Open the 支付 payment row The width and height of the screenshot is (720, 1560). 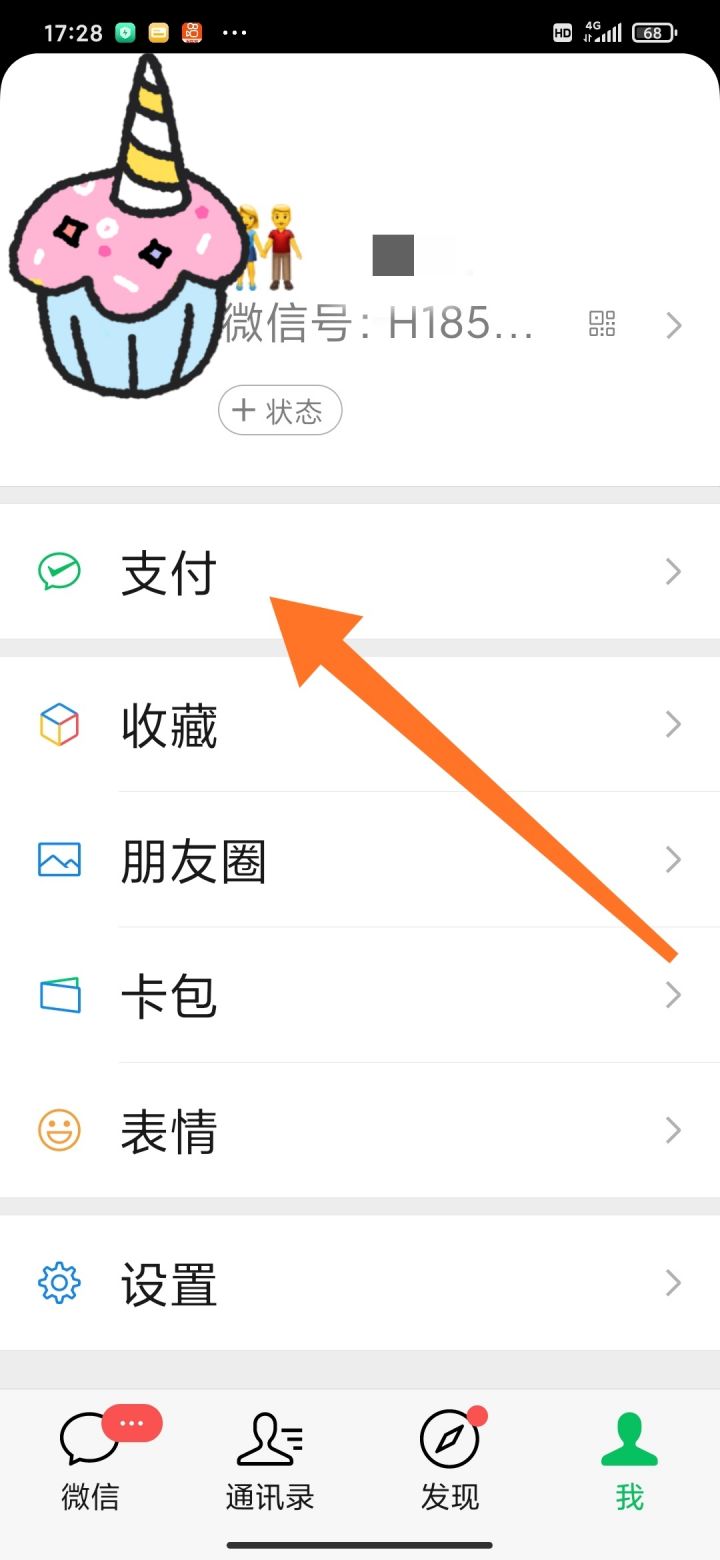pyautogui.click(x=360, y=572)
